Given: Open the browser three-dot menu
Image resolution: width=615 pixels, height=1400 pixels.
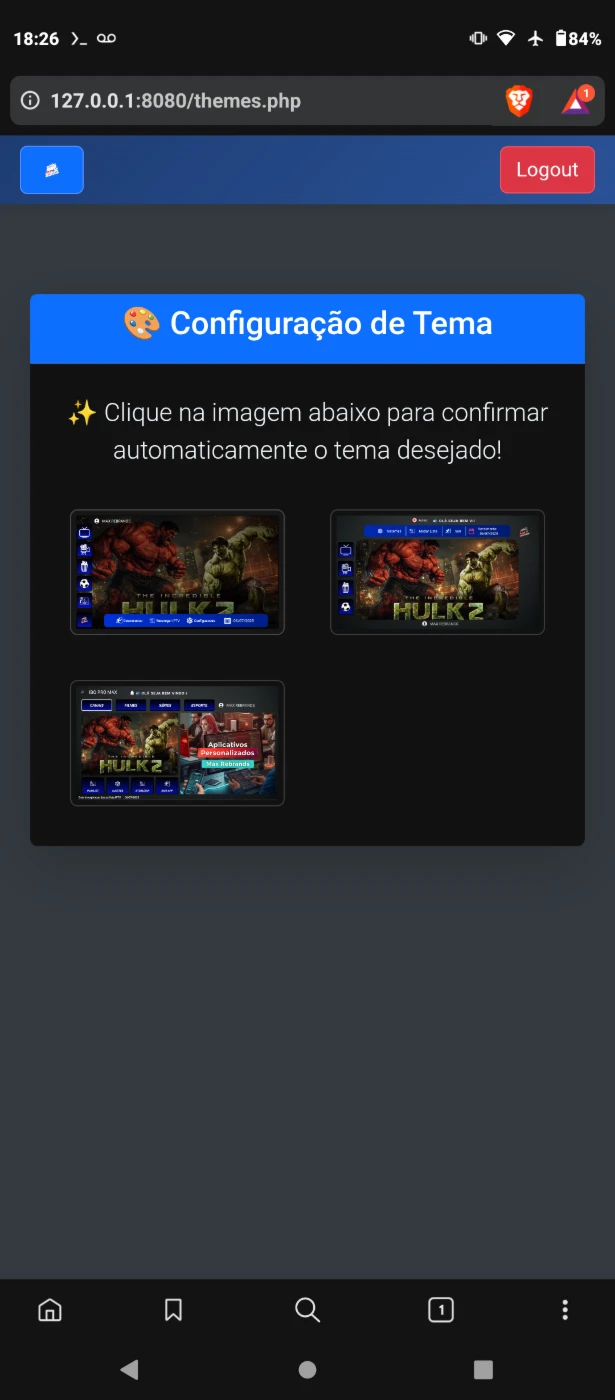Looking at the screenshot, I should pos(565,1309).
